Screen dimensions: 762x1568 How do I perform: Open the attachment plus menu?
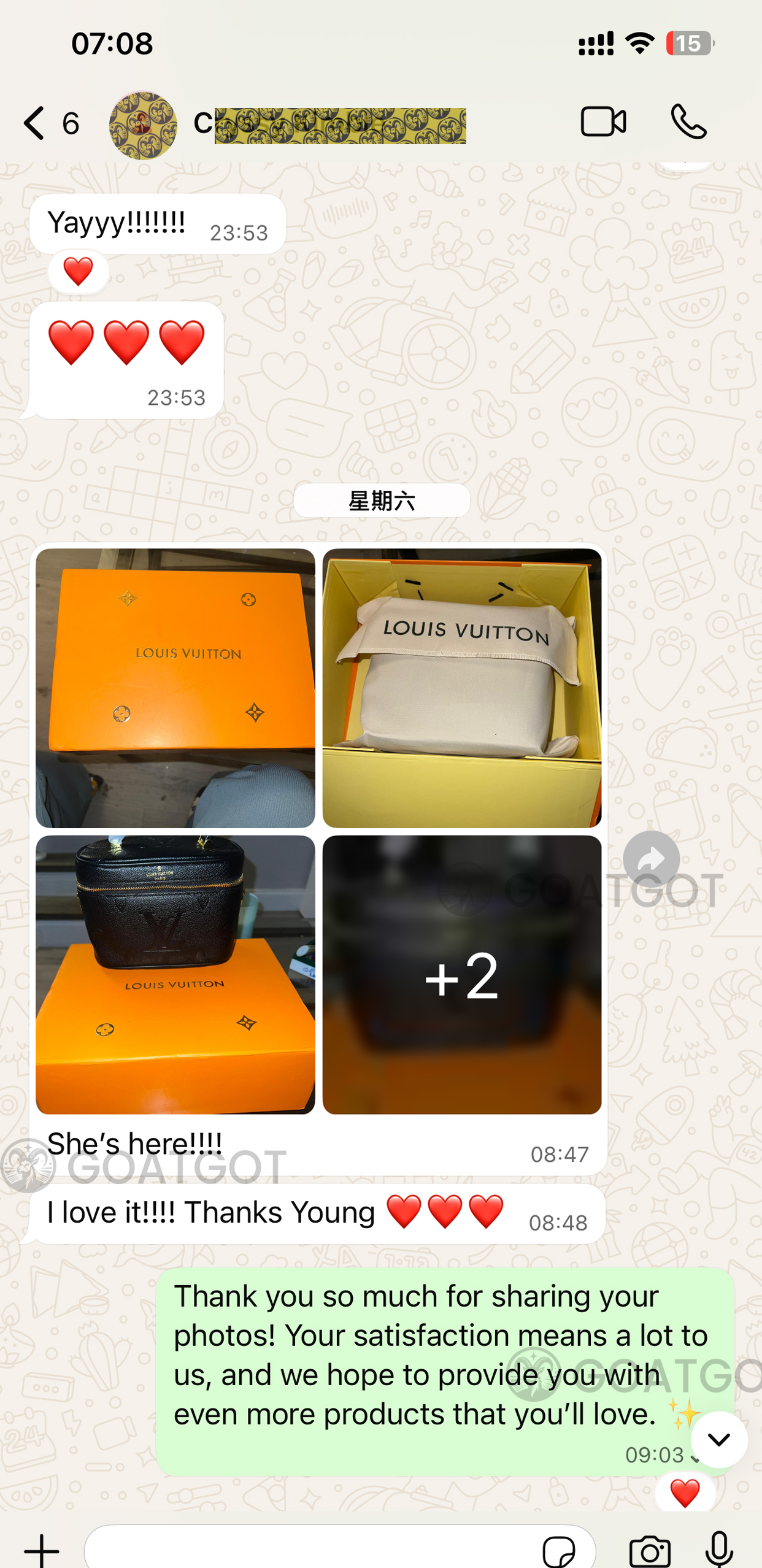[x=42, y=1550]
